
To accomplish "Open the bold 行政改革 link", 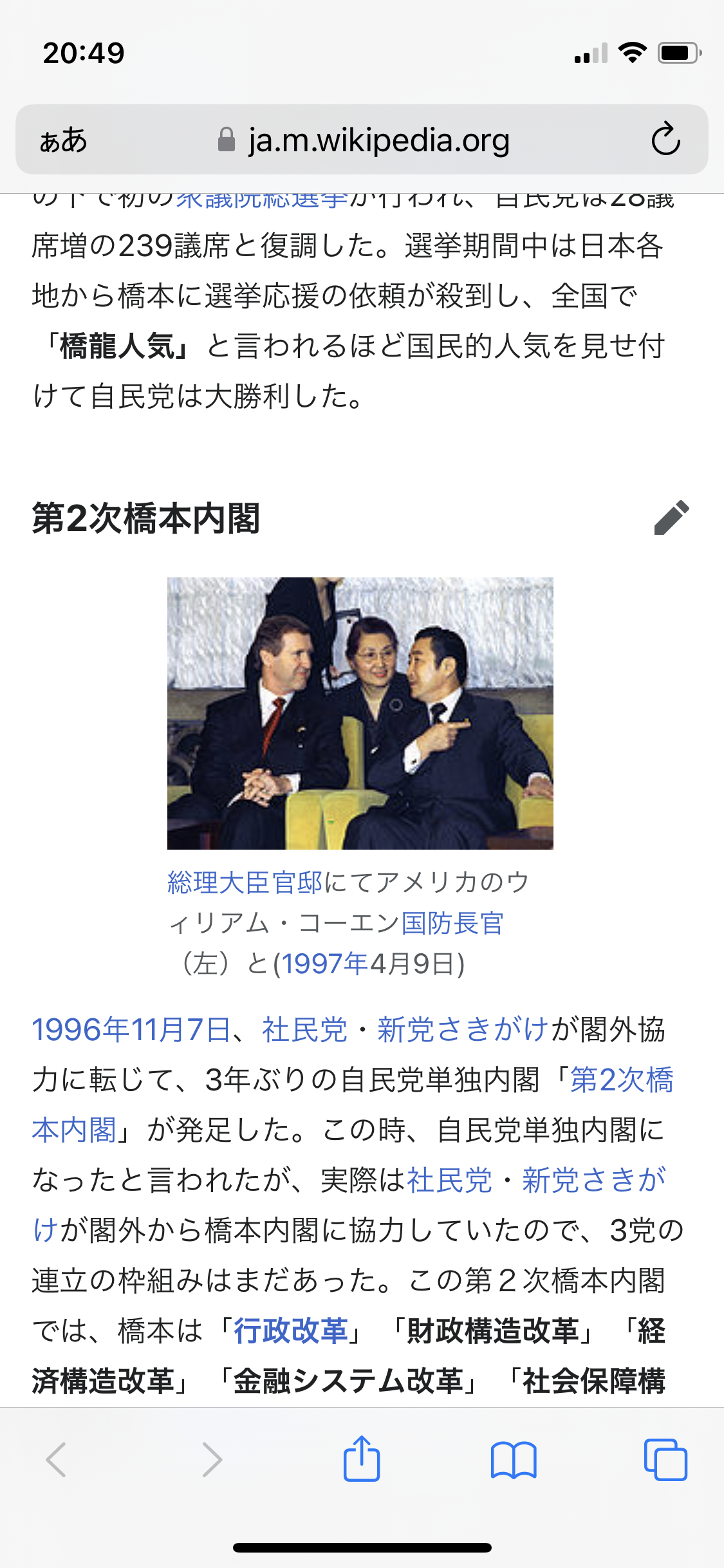I will (291, 1330).
